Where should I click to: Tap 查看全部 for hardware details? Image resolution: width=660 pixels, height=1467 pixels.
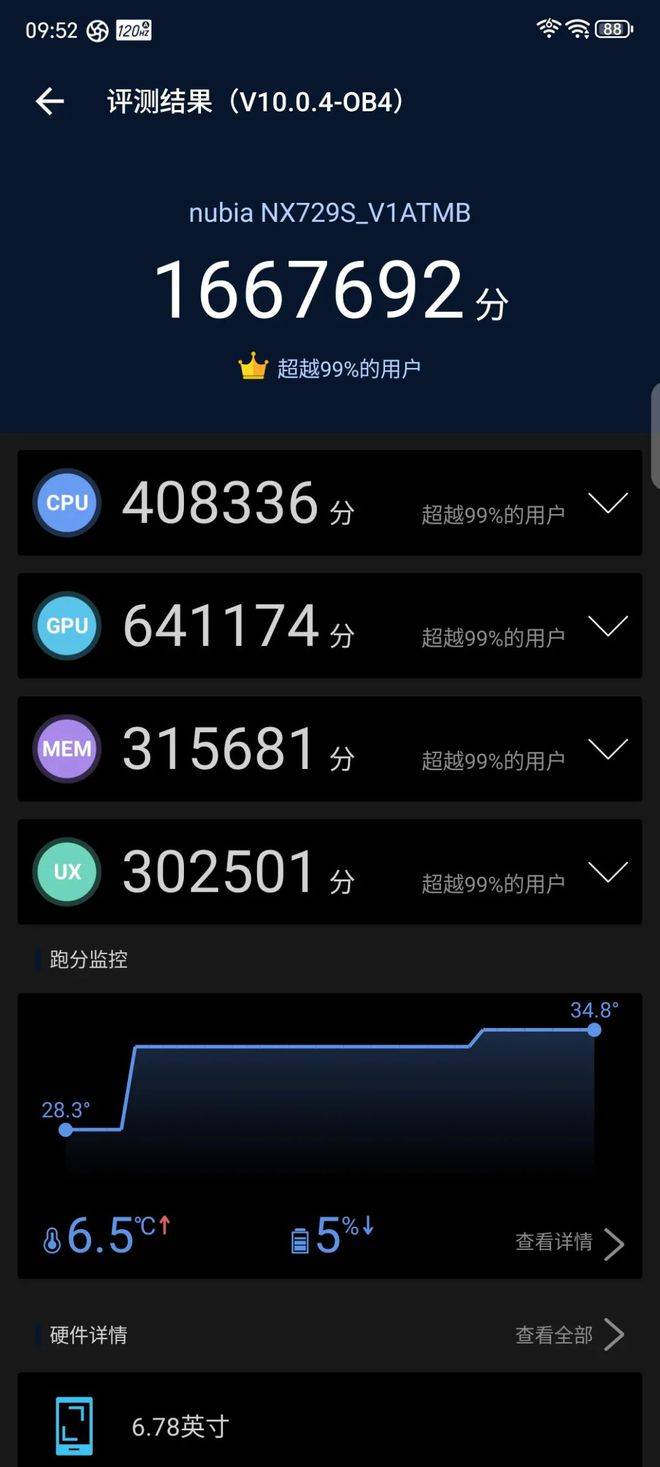(x=570, y=1335)
